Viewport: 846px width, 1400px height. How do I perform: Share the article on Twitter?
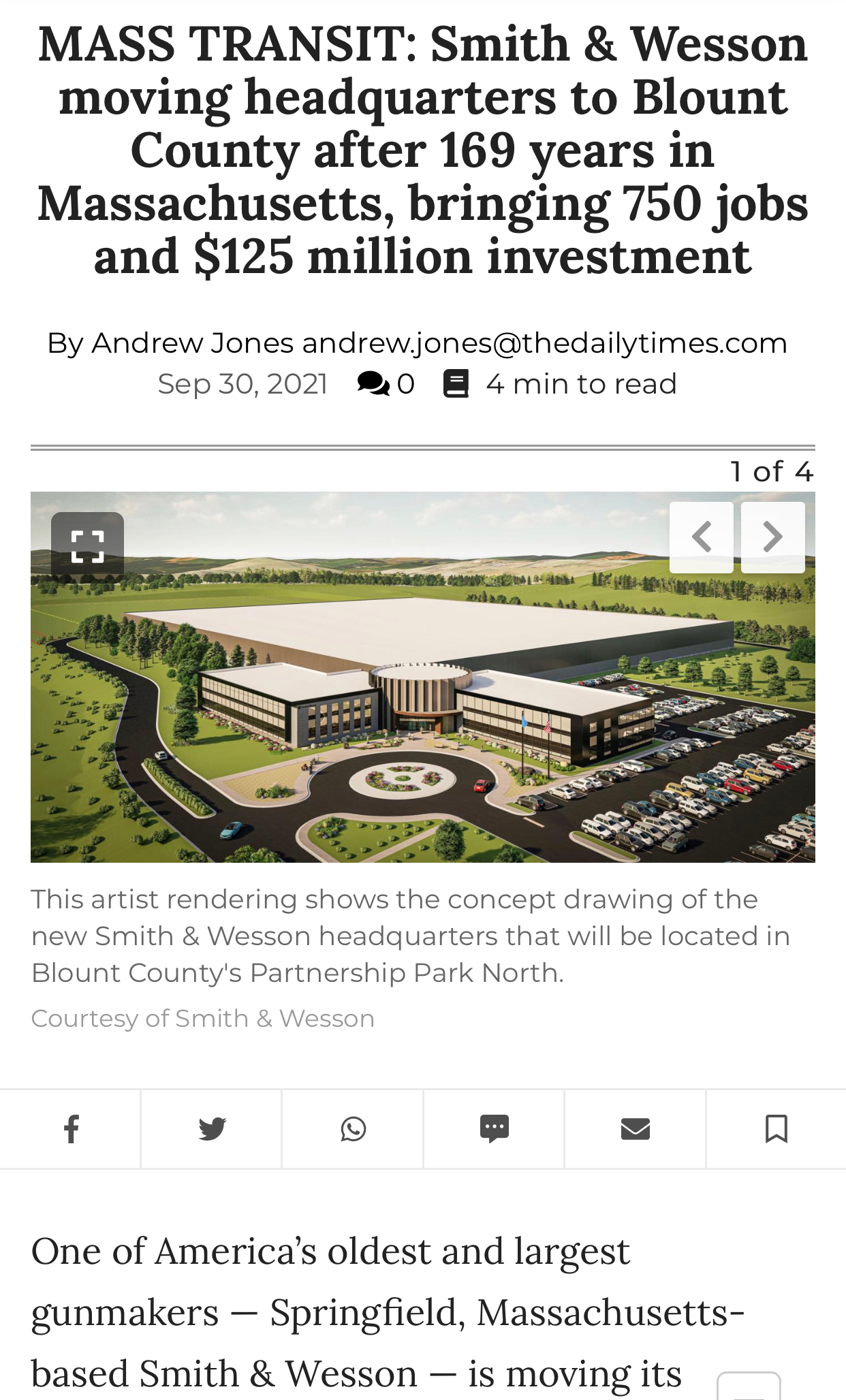212,1129
